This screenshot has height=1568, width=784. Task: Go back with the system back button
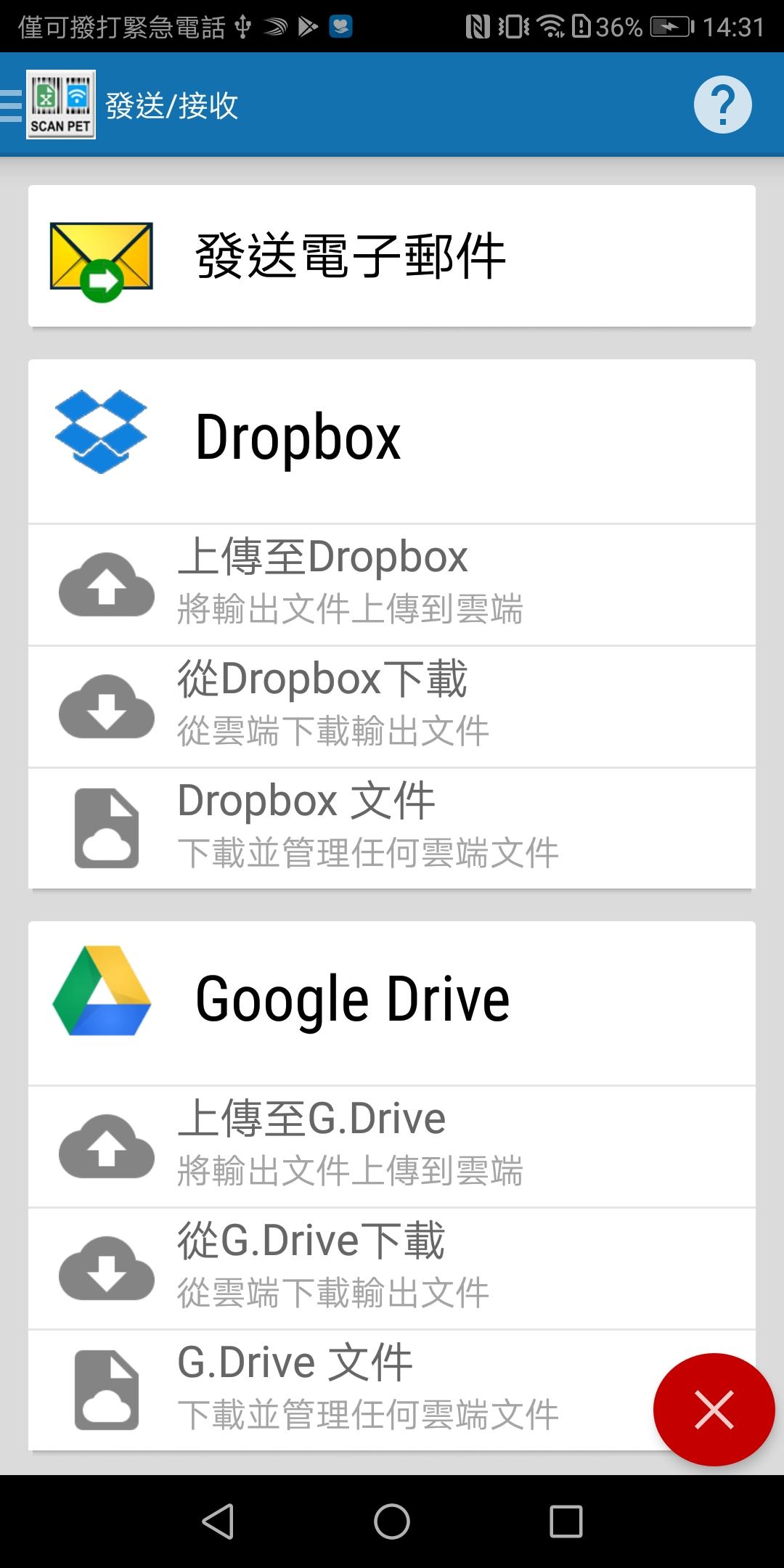218,1521
